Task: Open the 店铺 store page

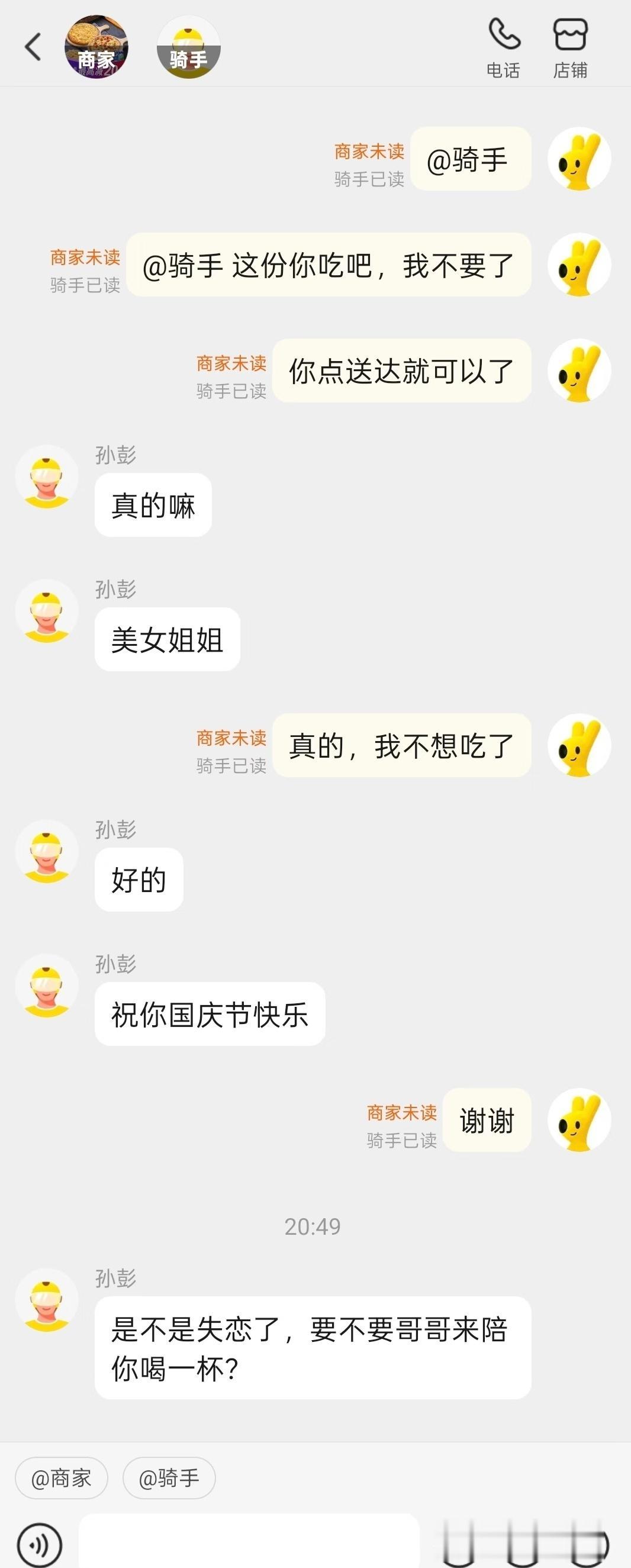Action: click(x=570, y=47)
